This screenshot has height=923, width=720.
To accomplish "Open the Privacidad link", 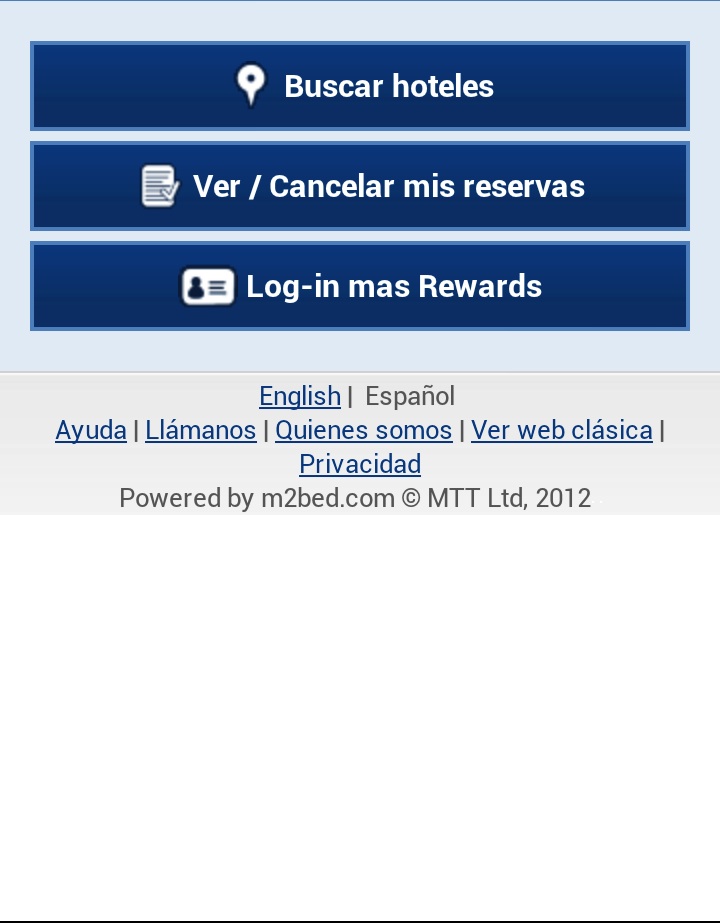I will (x=360, y=464).
